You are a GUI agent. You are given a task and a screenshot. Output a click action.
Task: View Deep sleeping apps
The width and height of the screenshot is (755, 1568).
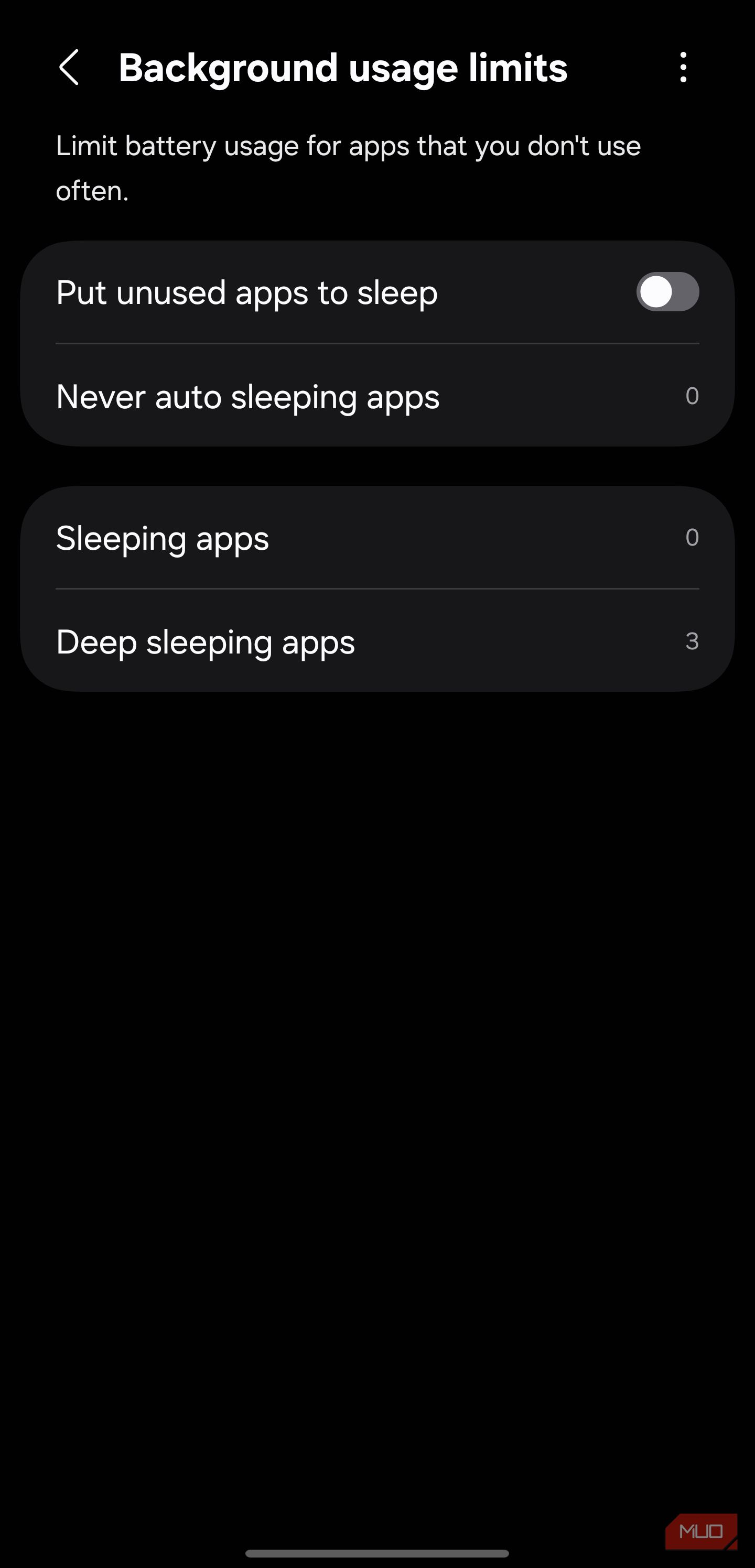tap(377, 641)
